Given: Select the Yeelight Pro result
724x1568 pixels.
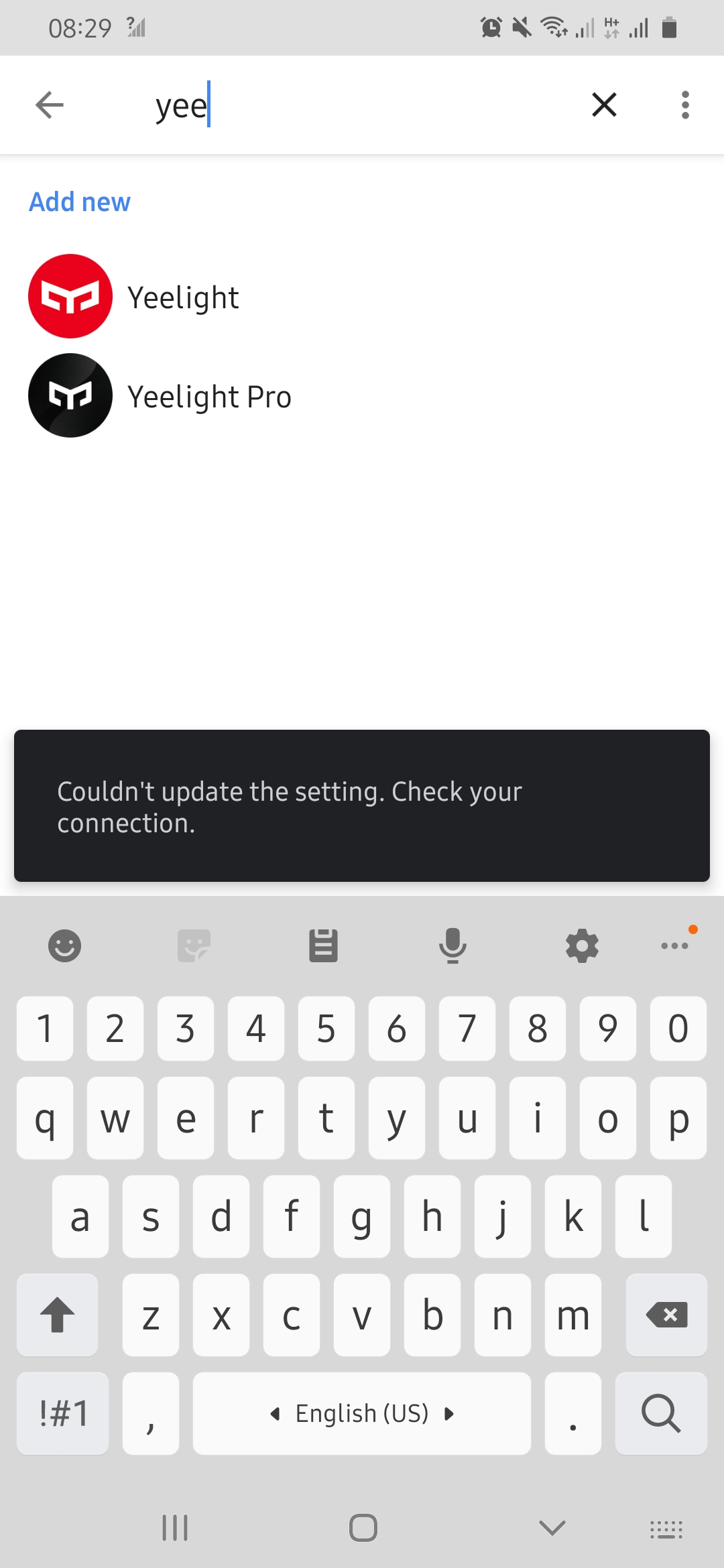Looking at the screenshot, I should tap(208, 396).
